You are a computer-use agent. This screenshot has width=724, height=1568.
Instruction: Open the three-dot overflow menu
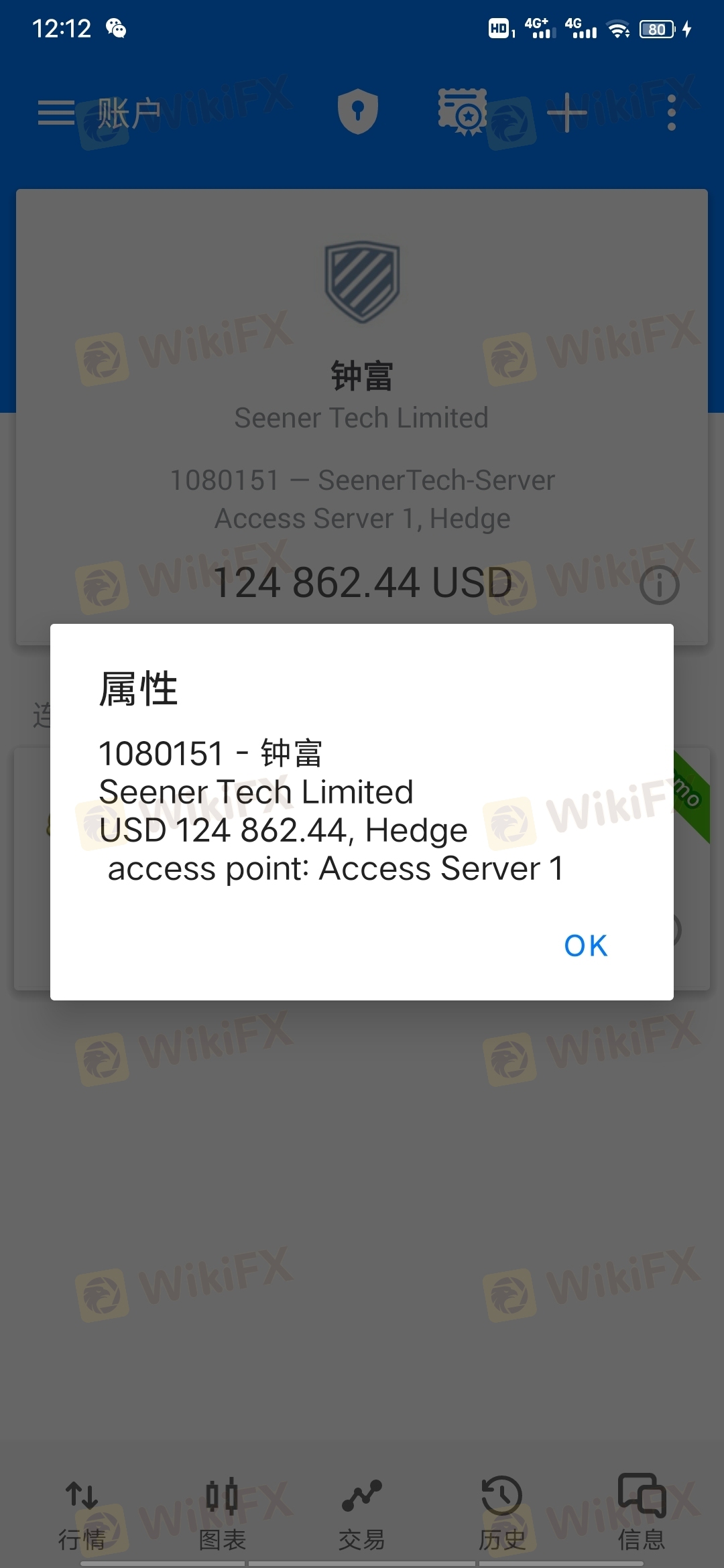[672, 112]
